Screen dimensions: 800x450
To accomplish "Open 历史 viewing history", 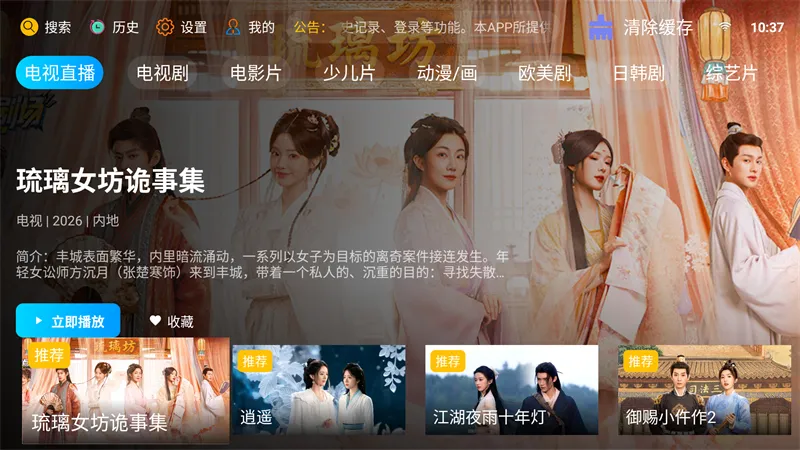I will [114, 27].
